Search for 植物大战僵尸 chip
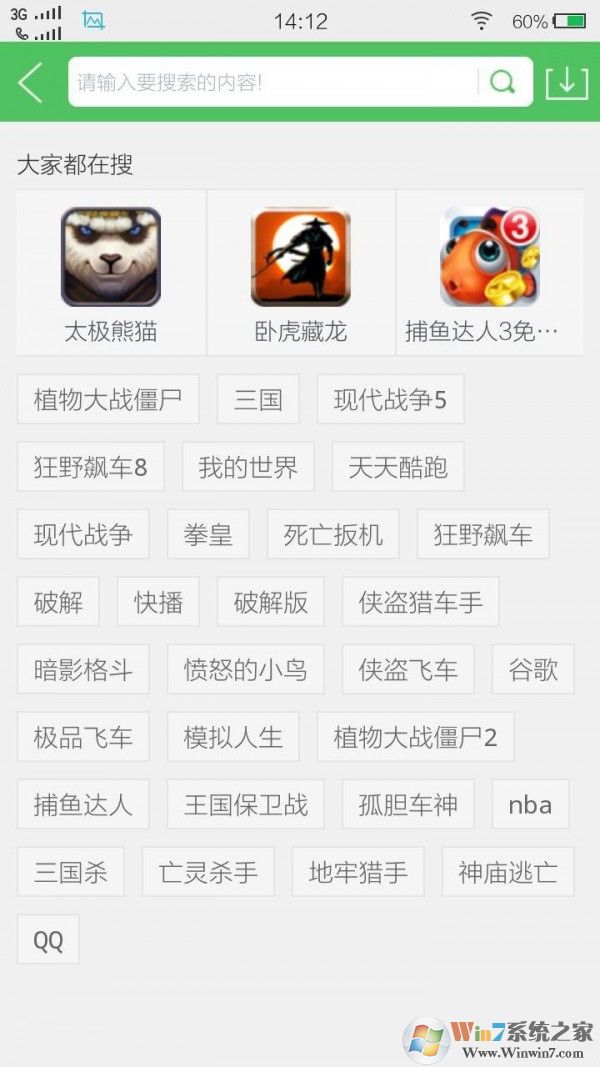This screenshot has height=1067, width=600. [x=108, y=400]
